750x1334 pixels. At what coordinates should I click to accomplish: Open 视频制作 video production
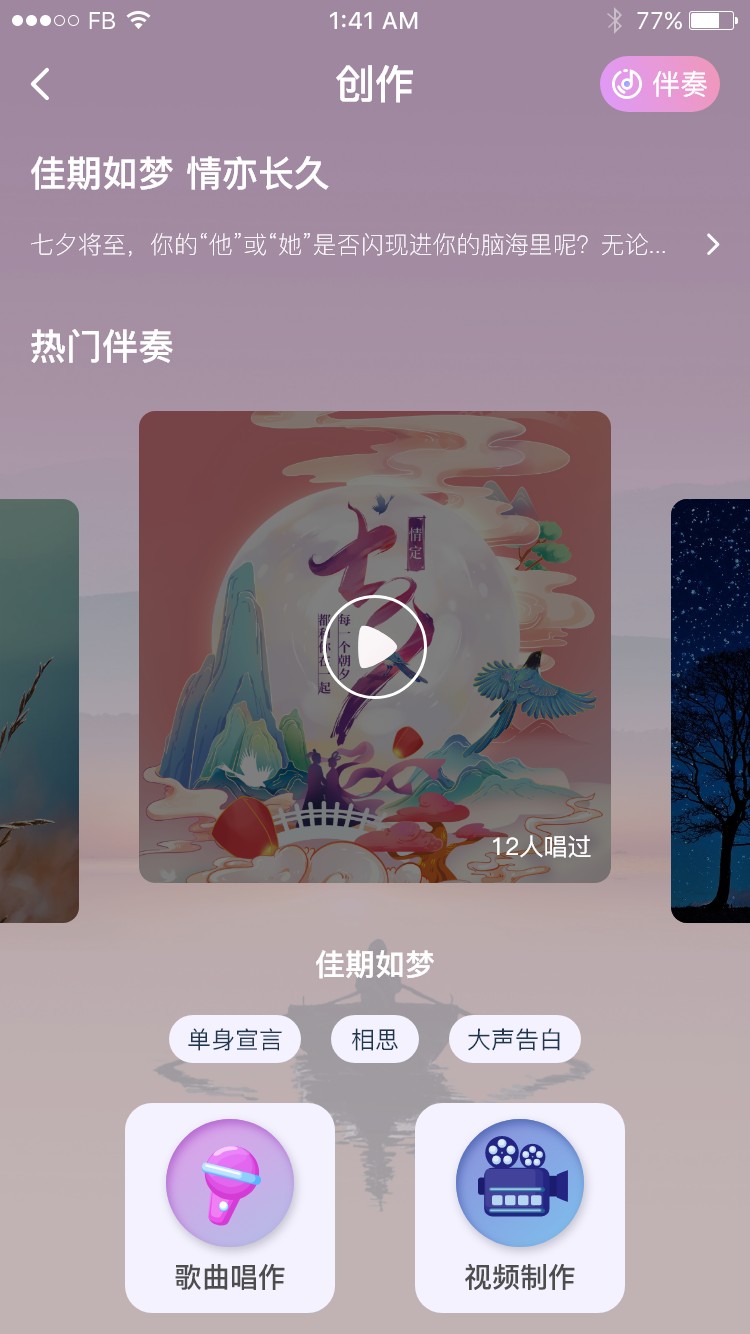(520, 1207)
